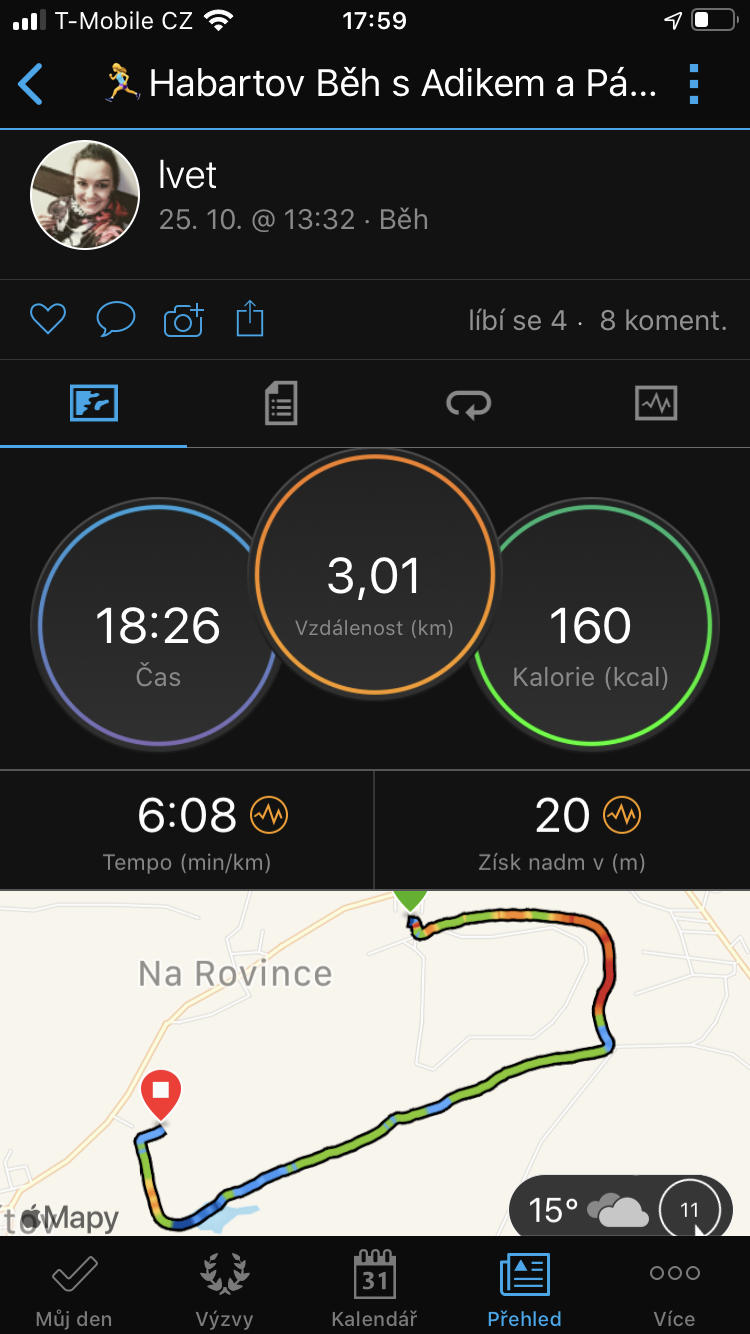
Task: Open the pace chart icon next to 6:08
Action: point(269,816)
